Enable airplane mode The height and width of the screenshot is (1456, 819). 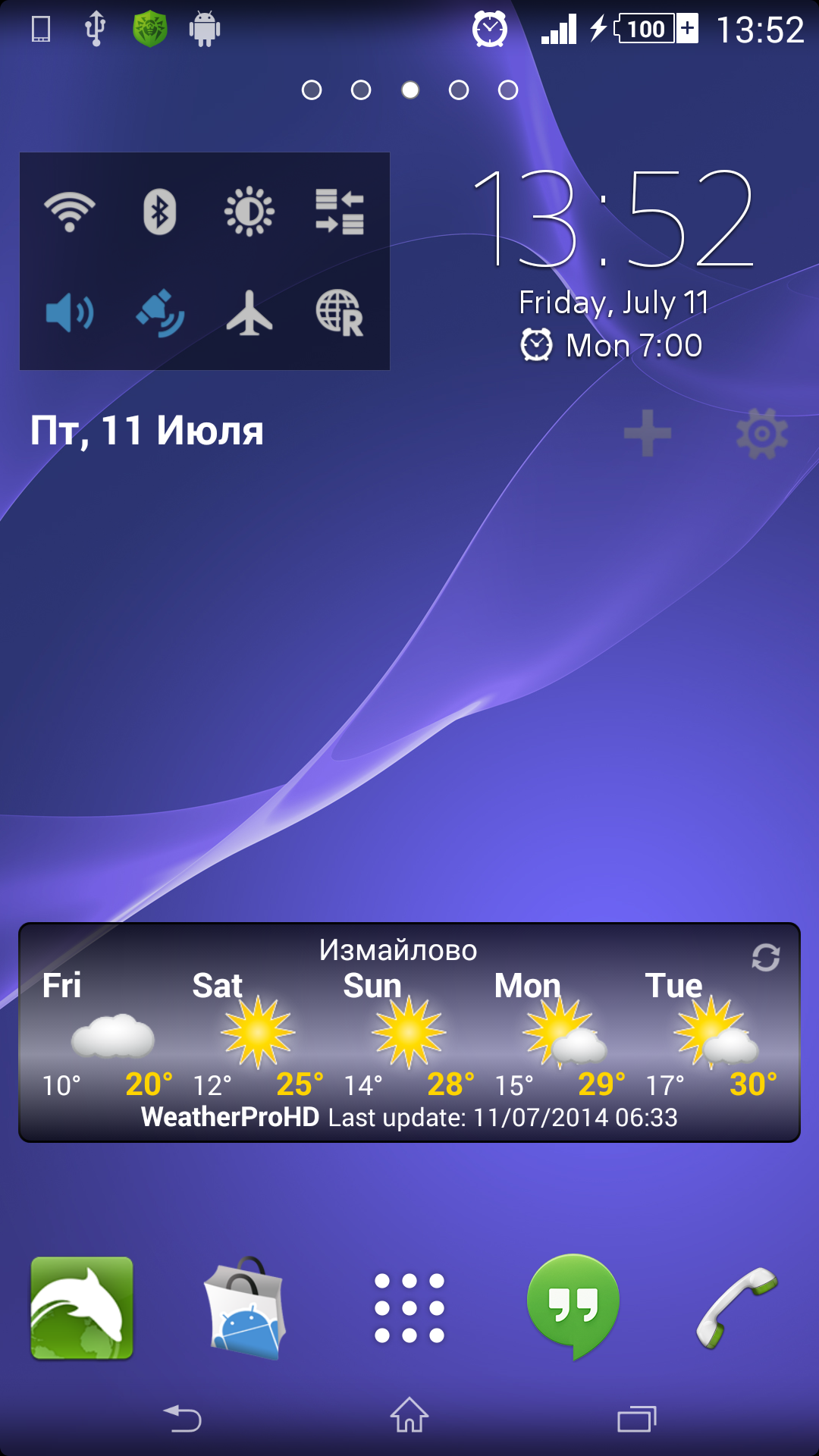249,312
